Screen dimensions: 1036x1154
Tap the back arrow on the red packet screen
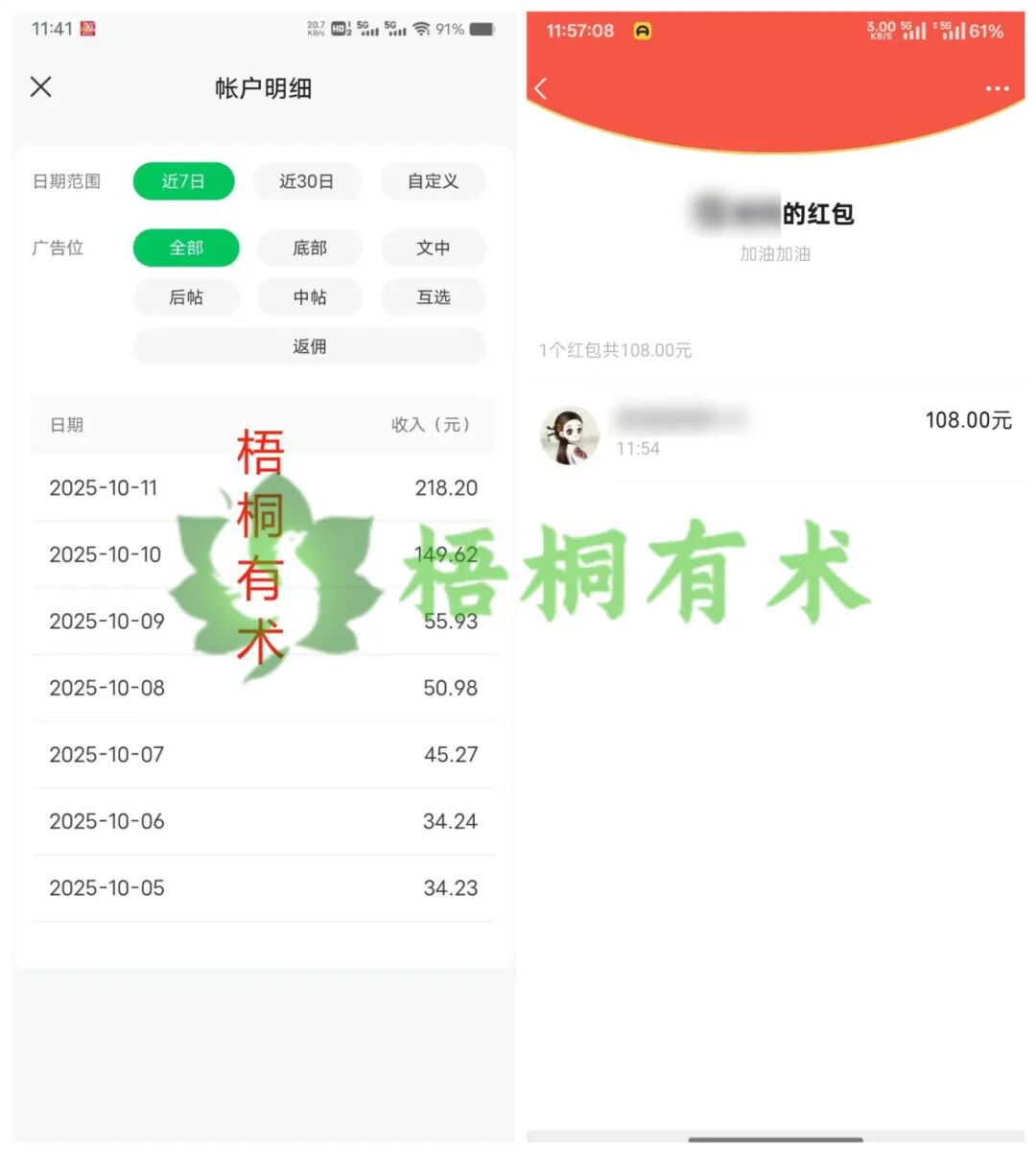[541, 88]
